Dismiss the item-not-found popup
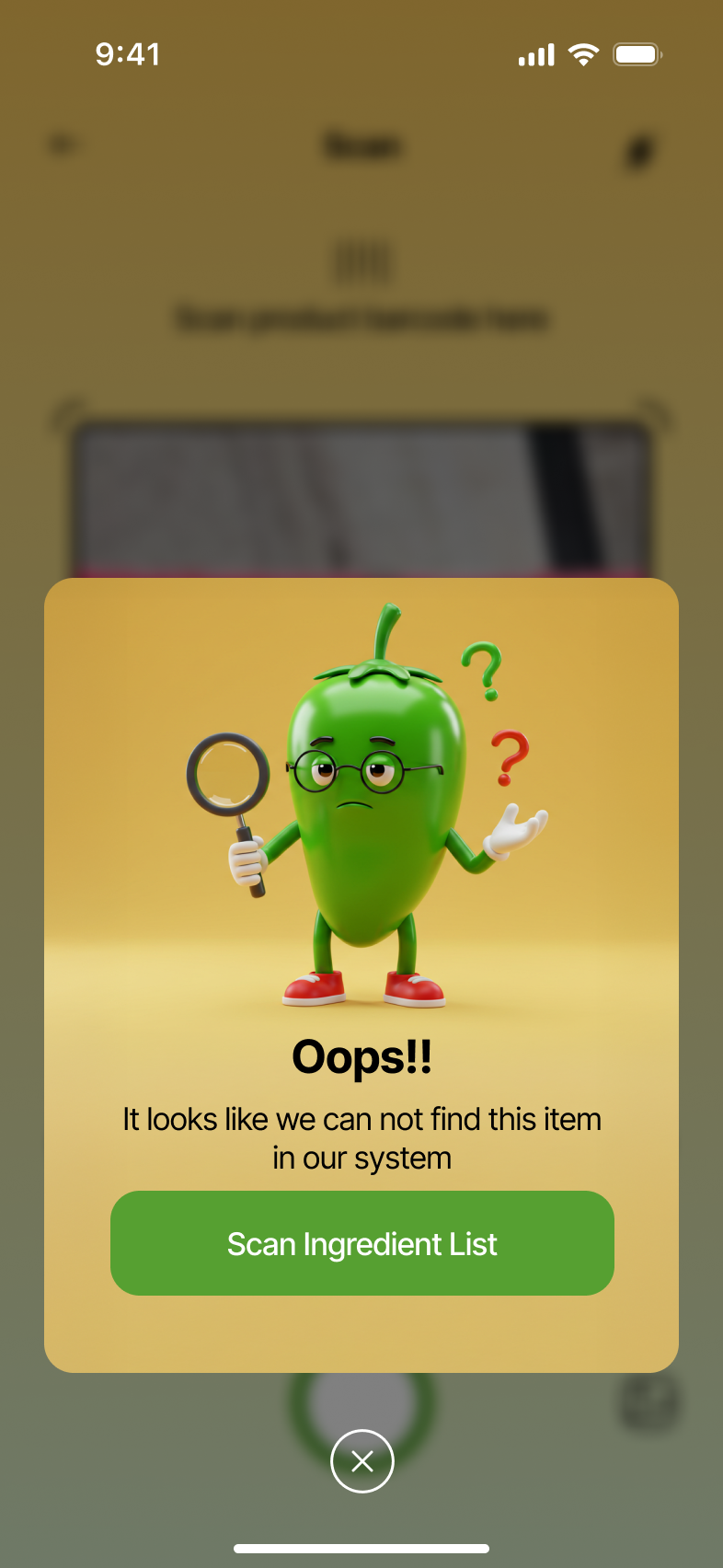The image size is (723, 1568). pyautogui.click(x=361, y=1460)
